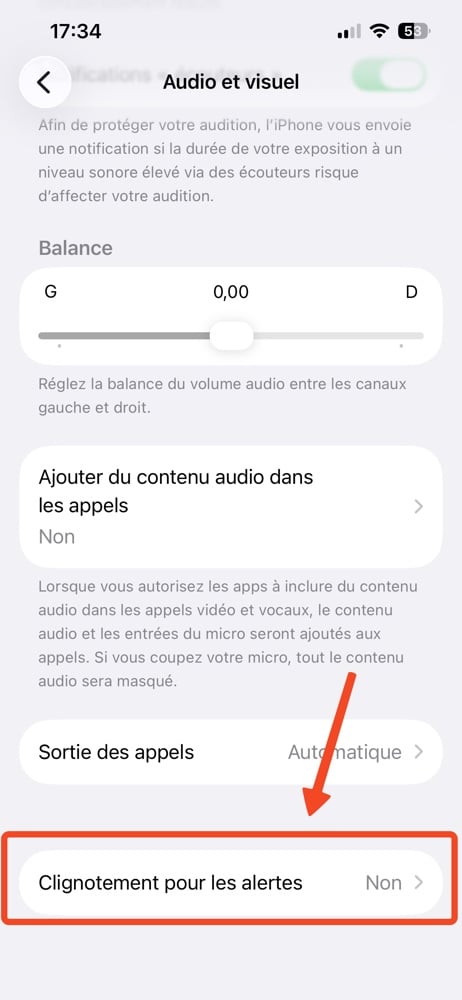The width and height of the screenshot is (462, 1000).
Task: Open Ajouter du contenu audio dans les appels
Action: click(231, 506)
